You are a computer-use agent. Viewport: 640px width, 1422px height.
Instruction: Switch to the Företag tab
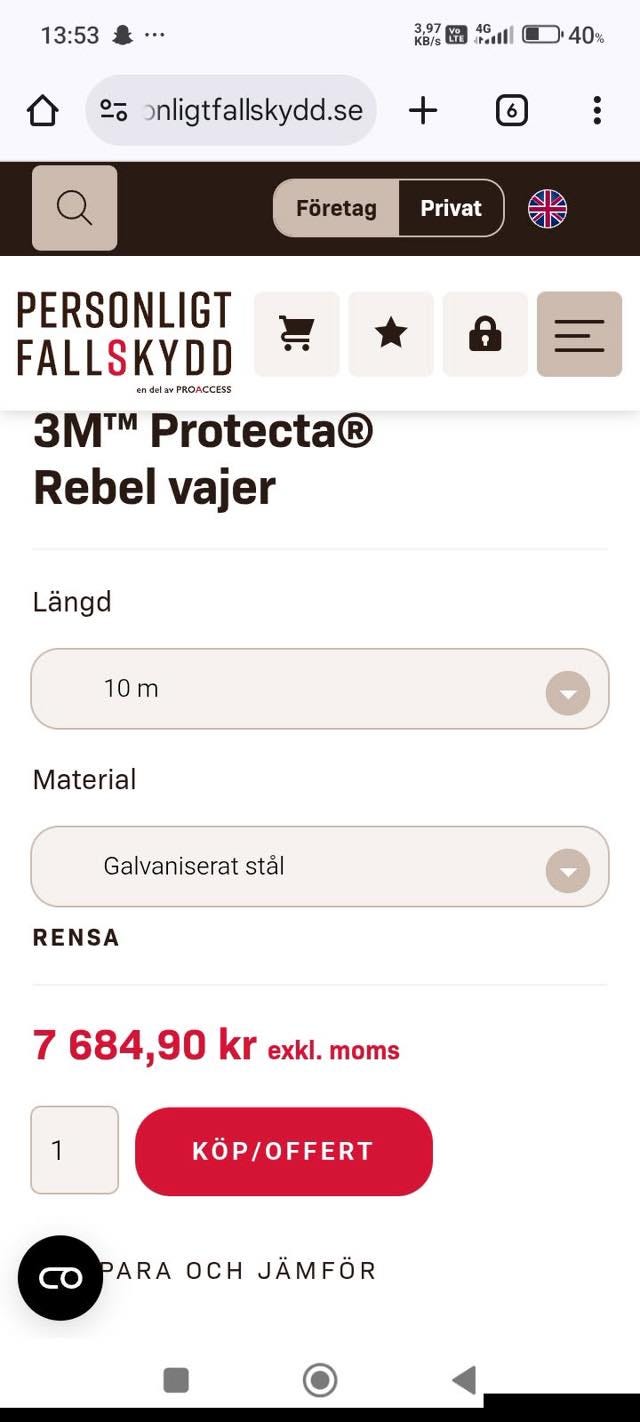(x=336, y=208)
